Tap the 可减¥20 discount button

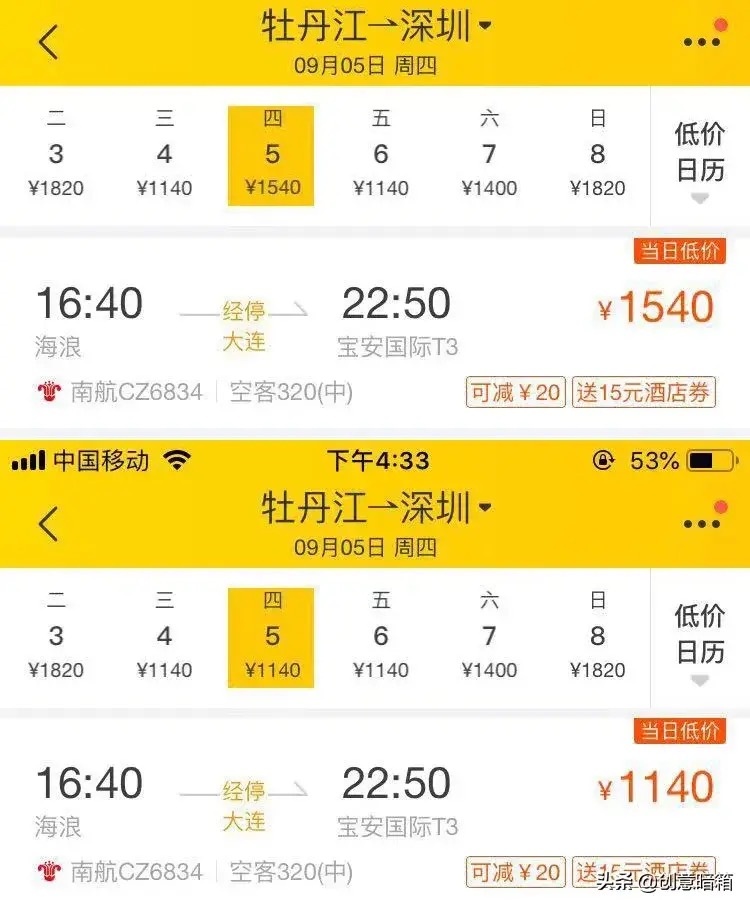515,392
